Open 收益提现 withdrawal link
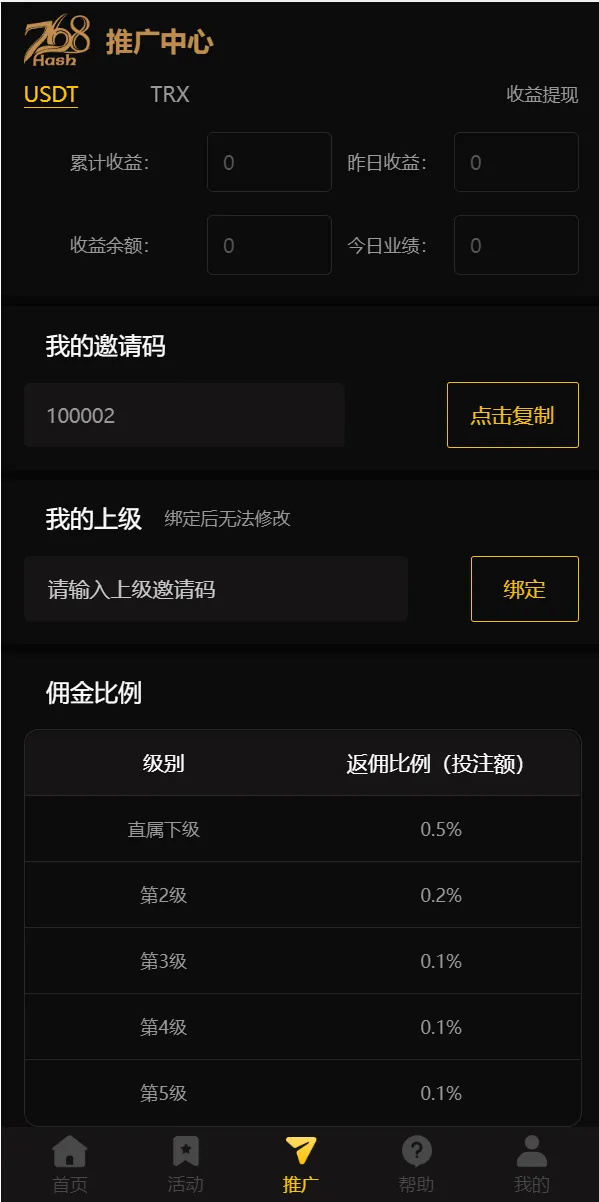Viewport: 599px width, 1202px height. [542, 95]
